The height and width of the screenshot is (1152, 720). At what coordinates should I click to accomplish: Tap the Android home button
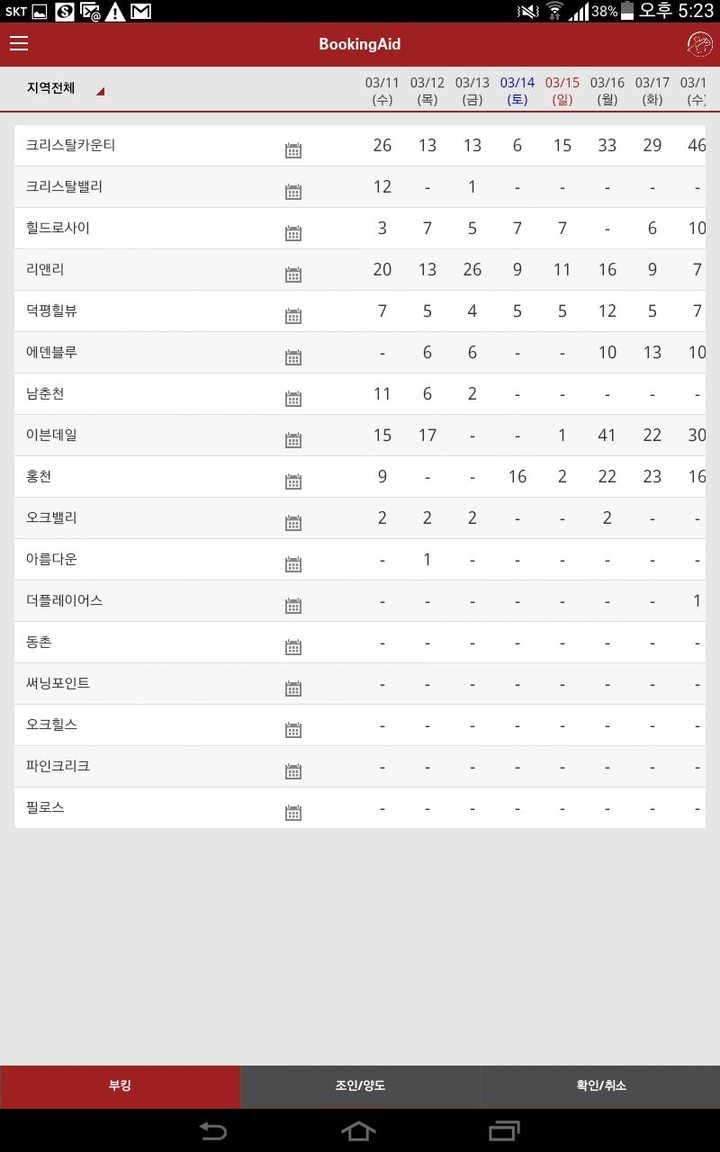point(360,1131)
